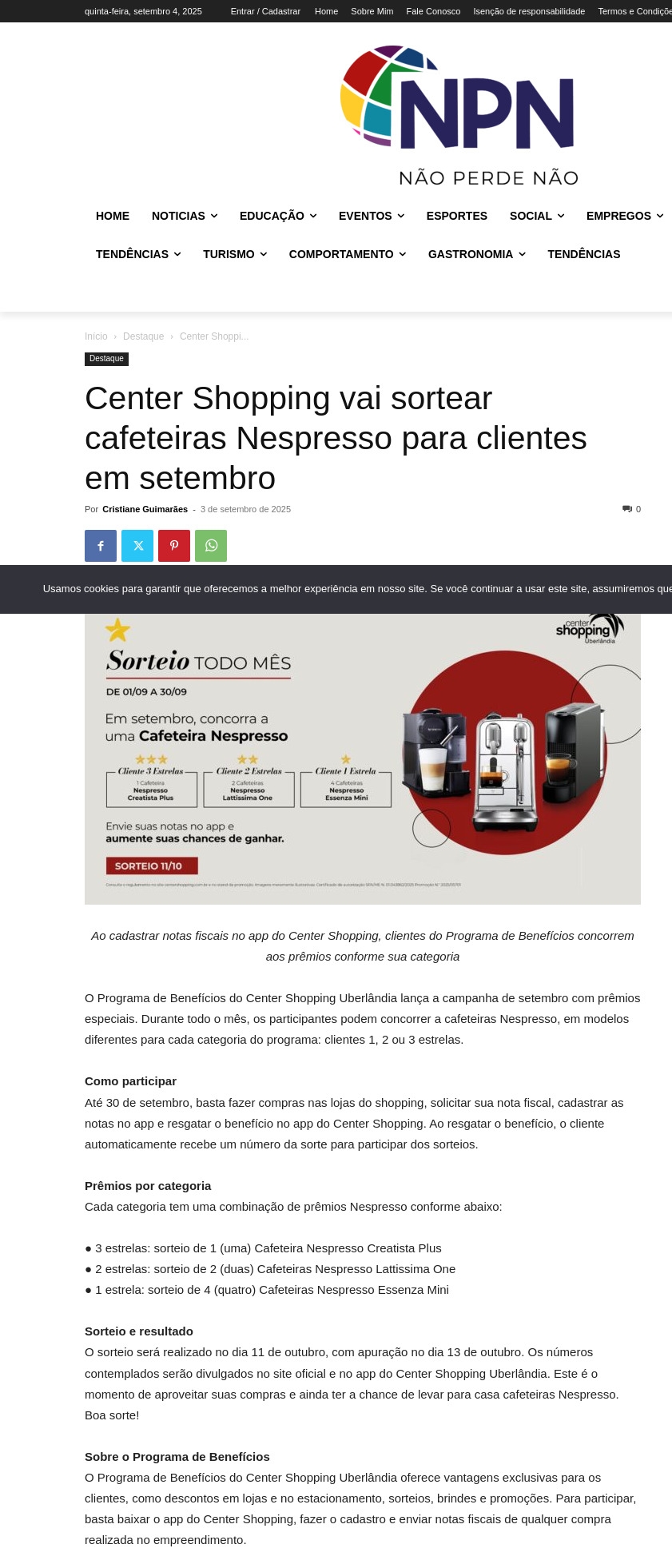Pin the article on Pinterest
Viewport: 672px width, 1568px height.
click(174, 546)
